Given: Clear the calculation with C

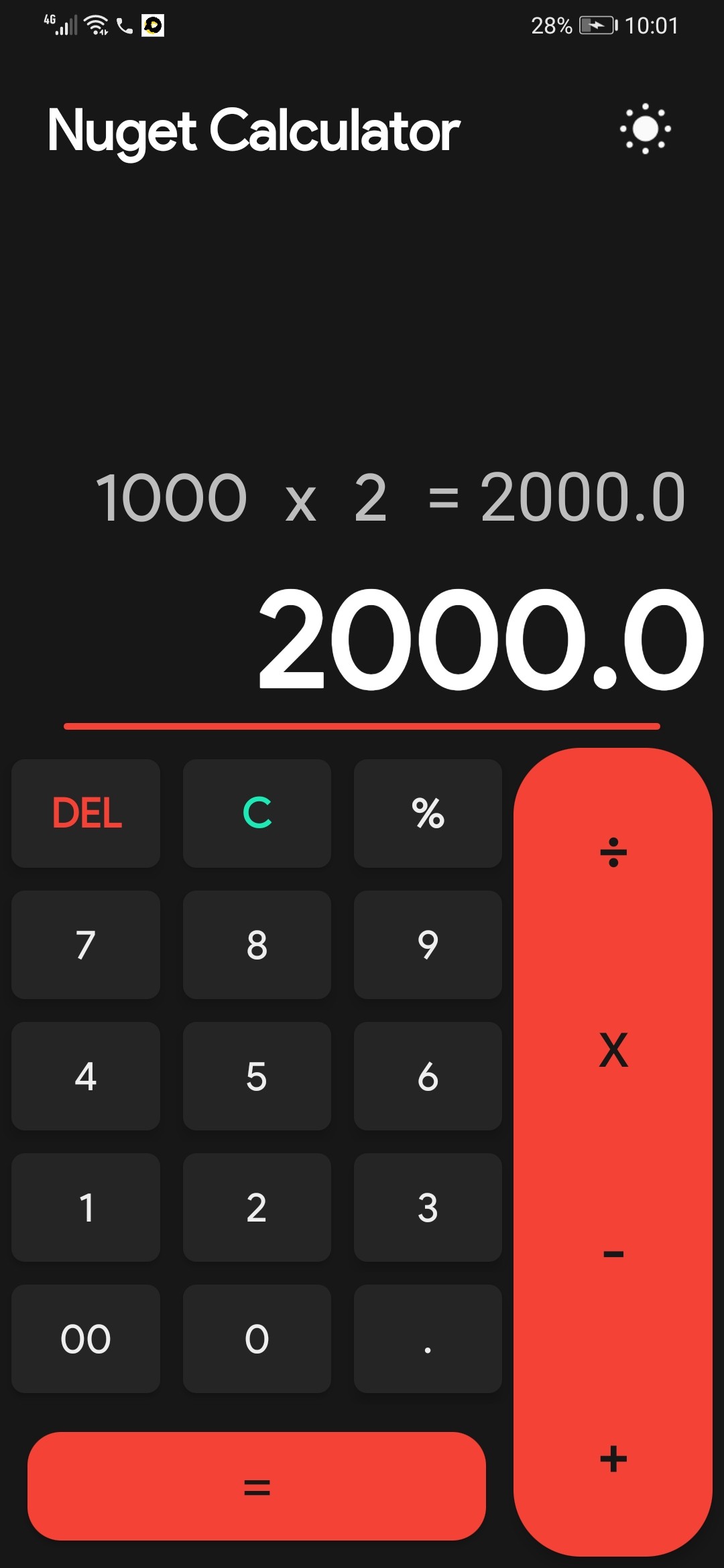Looking at the screenshot, I should (257, 813).
